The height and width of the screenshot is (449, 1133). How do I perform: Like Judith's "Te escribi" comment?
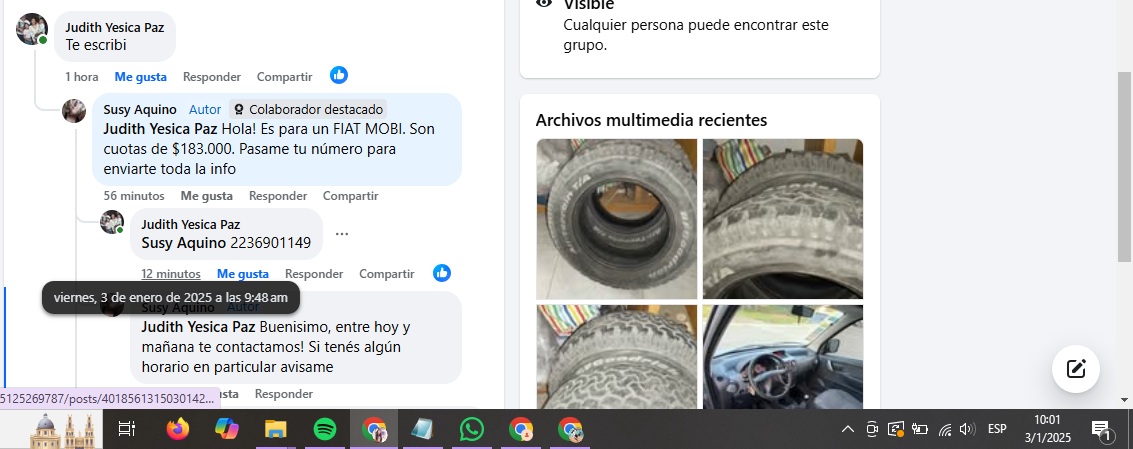[140, 77]
